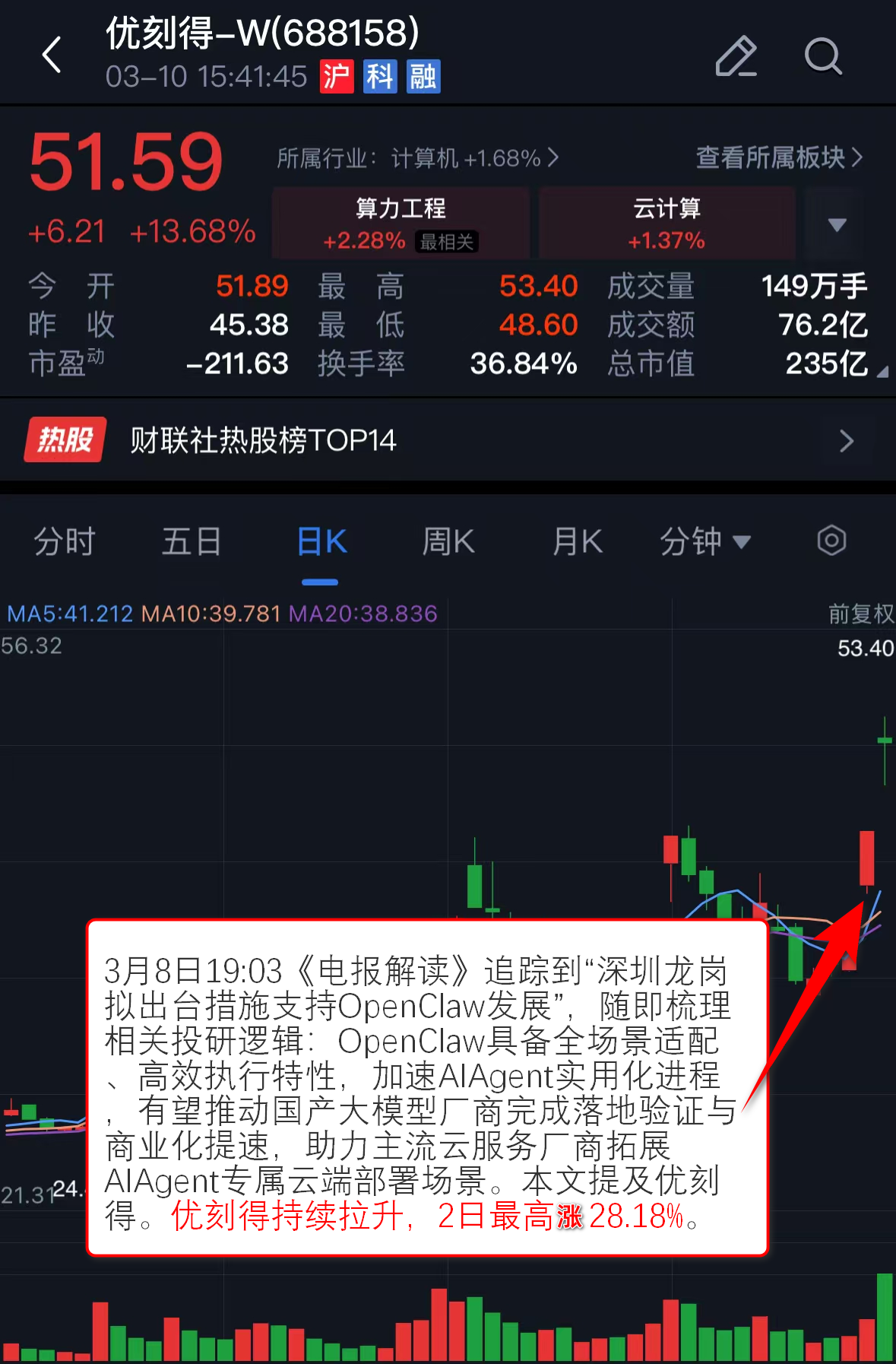This screenshot has height=1364, width=896.
Task: Go back from the stock detail page
Action: (52, 55)
